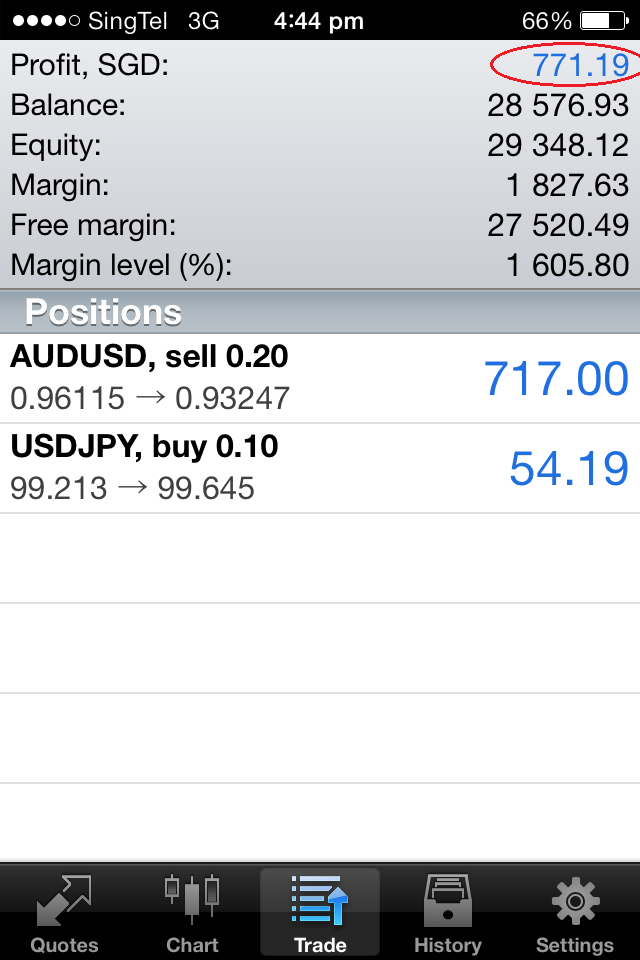640x960 pixels.
Task: Open the AUDUSD sell 0.20 position
Action: tap(320, 378)
